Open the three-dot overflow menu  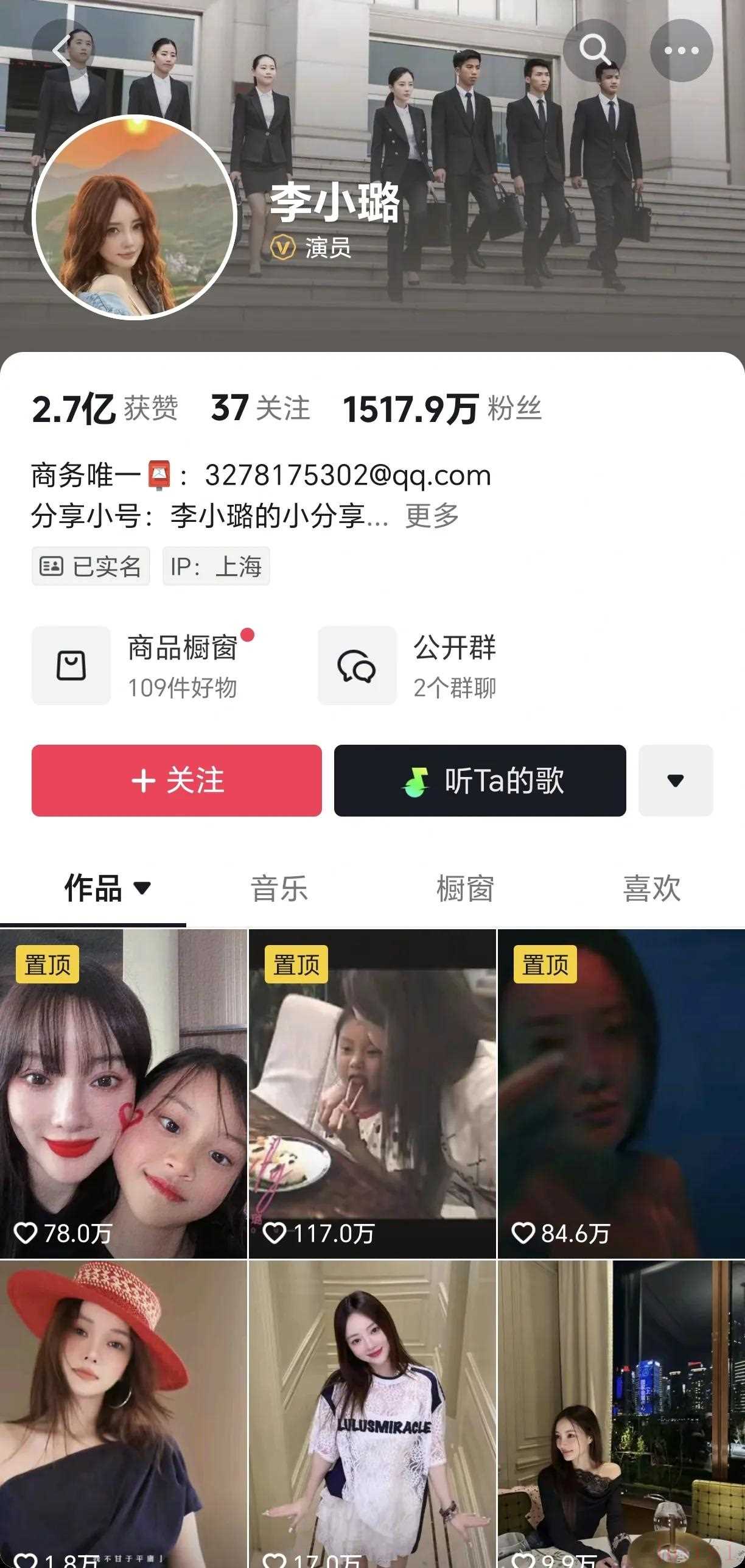coord(681,51)
